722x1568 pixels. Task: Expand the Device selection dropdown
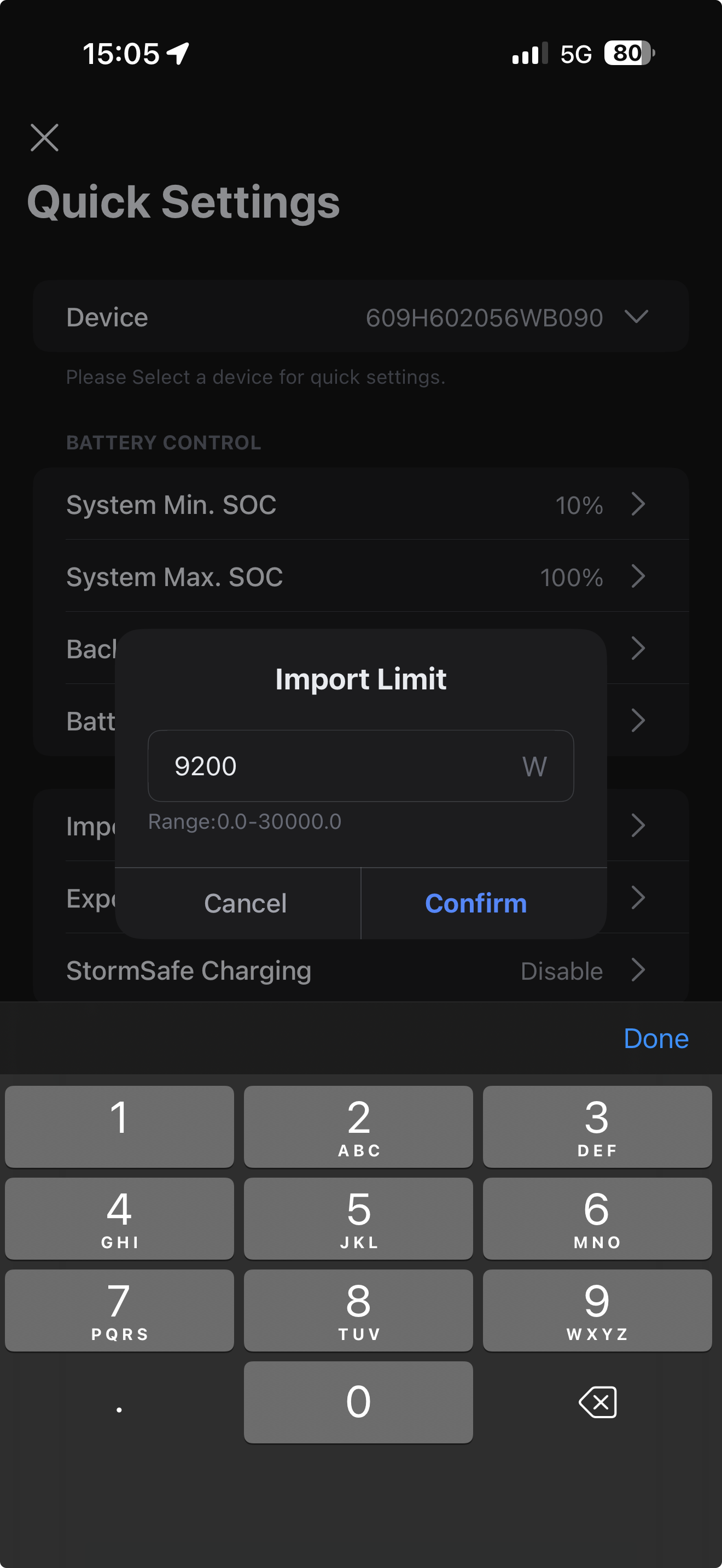(x=636, y=317)
